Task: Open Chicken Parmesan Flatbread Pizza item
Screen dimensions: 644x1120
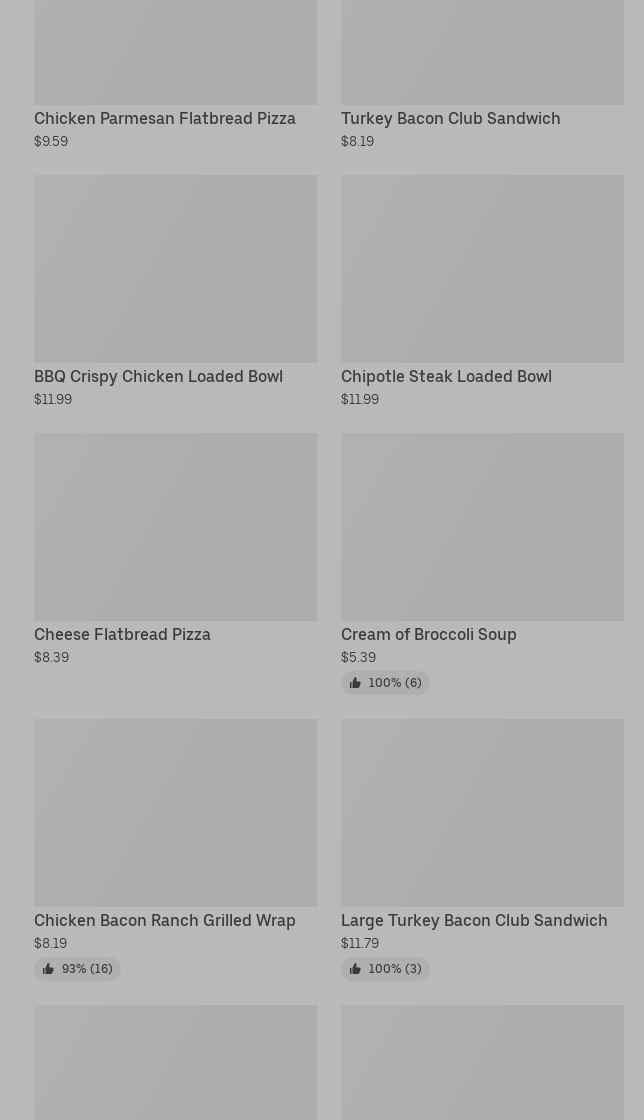Action: tap(165, 118)
